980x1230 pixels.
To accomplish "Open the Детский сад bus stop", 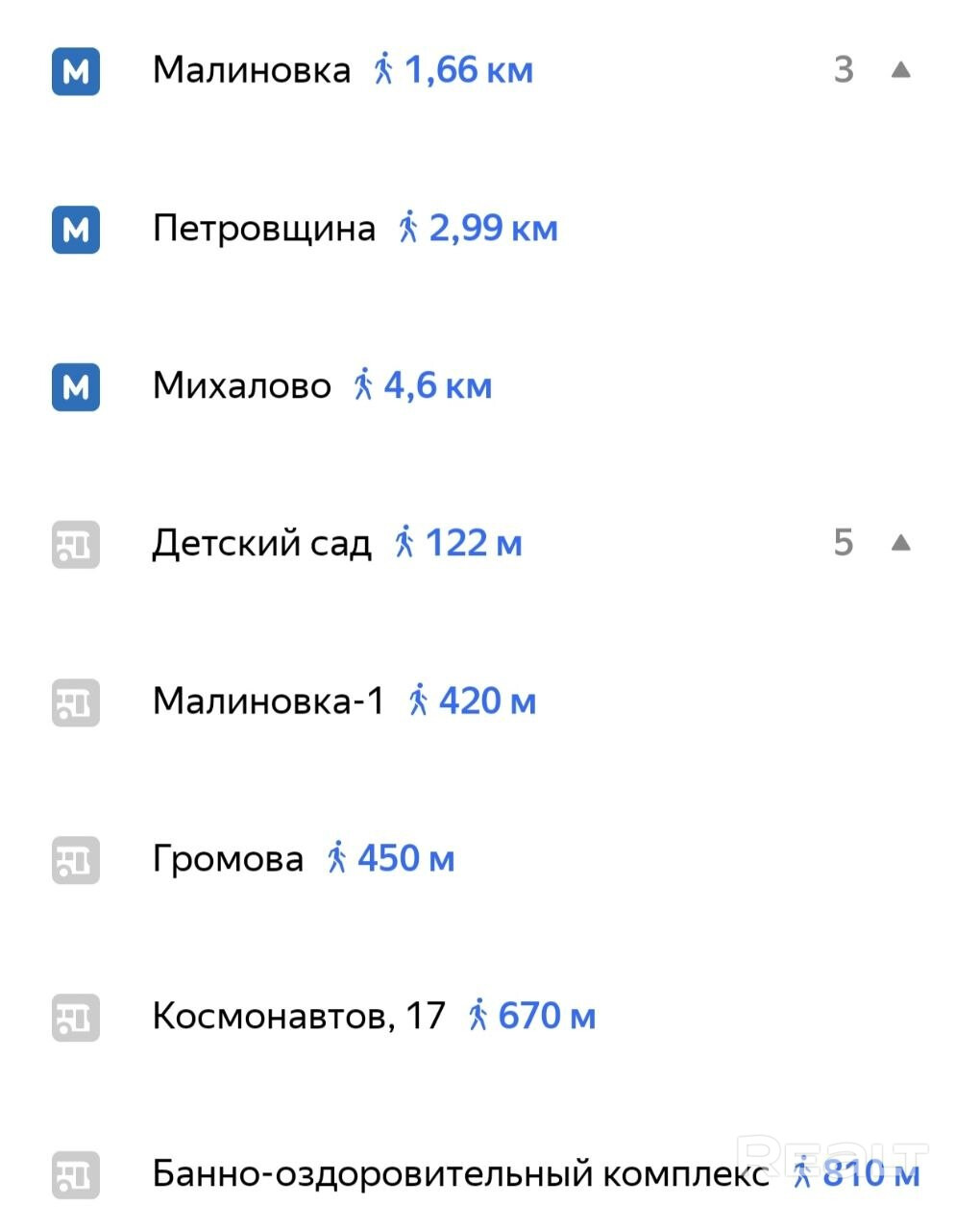I will 261,544.
